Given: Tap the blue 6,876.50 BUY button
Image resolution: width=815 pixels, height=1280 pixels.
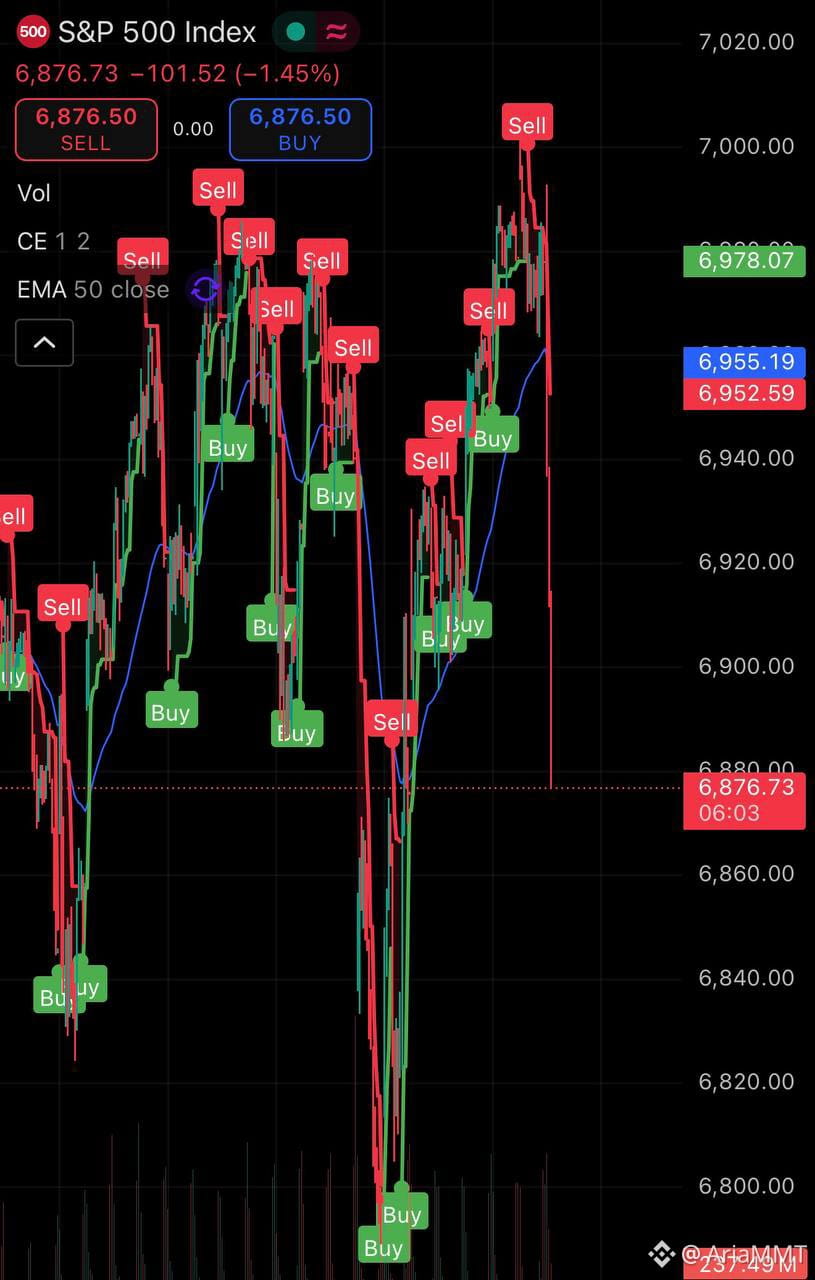Looking at the screenshot, I should pyautogui.click(x=300, y=129).
